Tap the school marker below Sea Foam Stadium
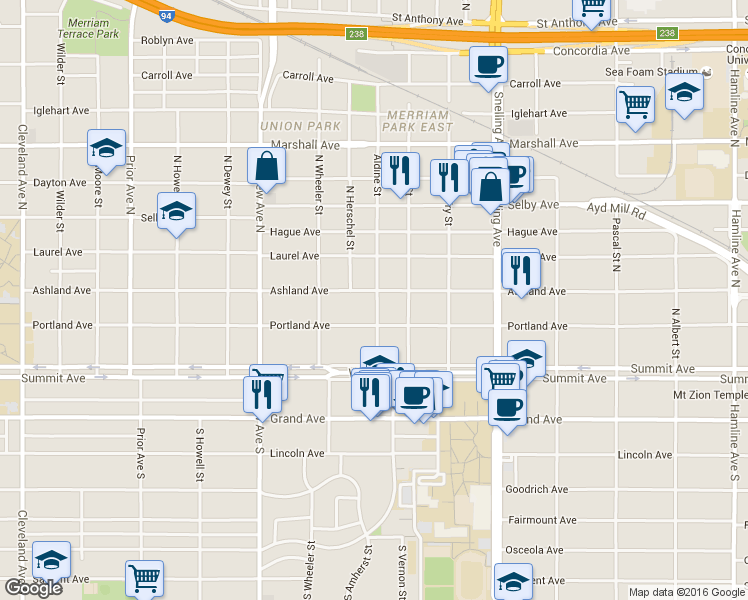 click(x=685, y=95)
